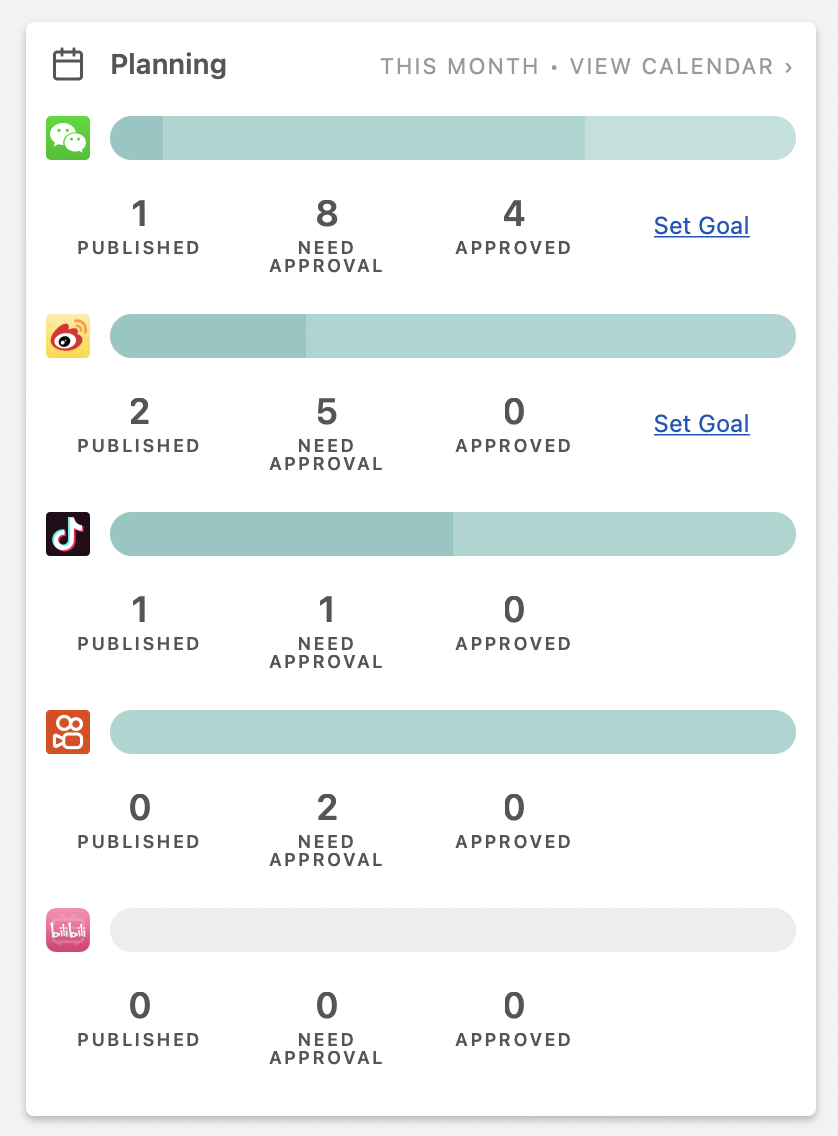The image size is (838, 1136).
Task: Open the TikTok platform icon
Action: click(67, 534)
